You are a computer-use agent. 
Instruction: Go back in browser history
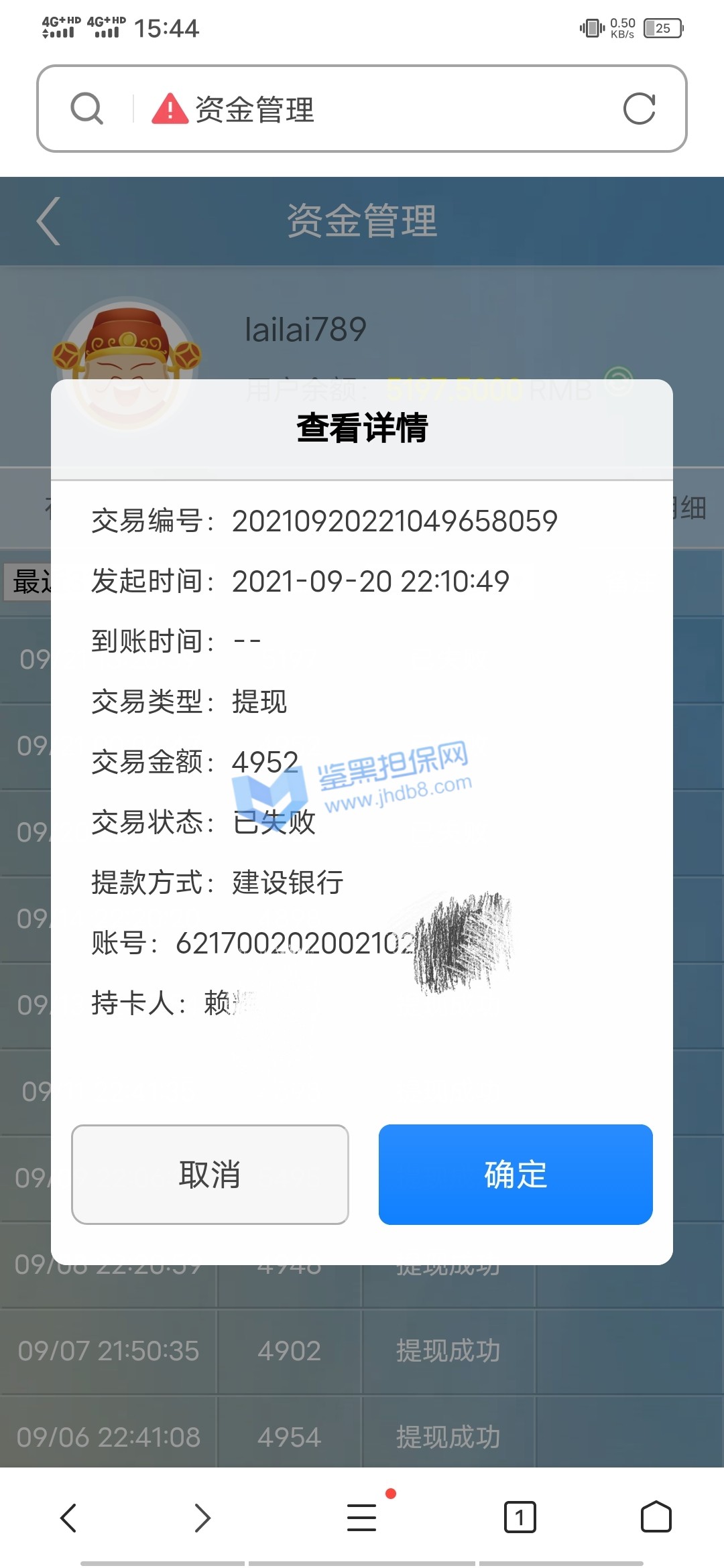coord(68,1517)
